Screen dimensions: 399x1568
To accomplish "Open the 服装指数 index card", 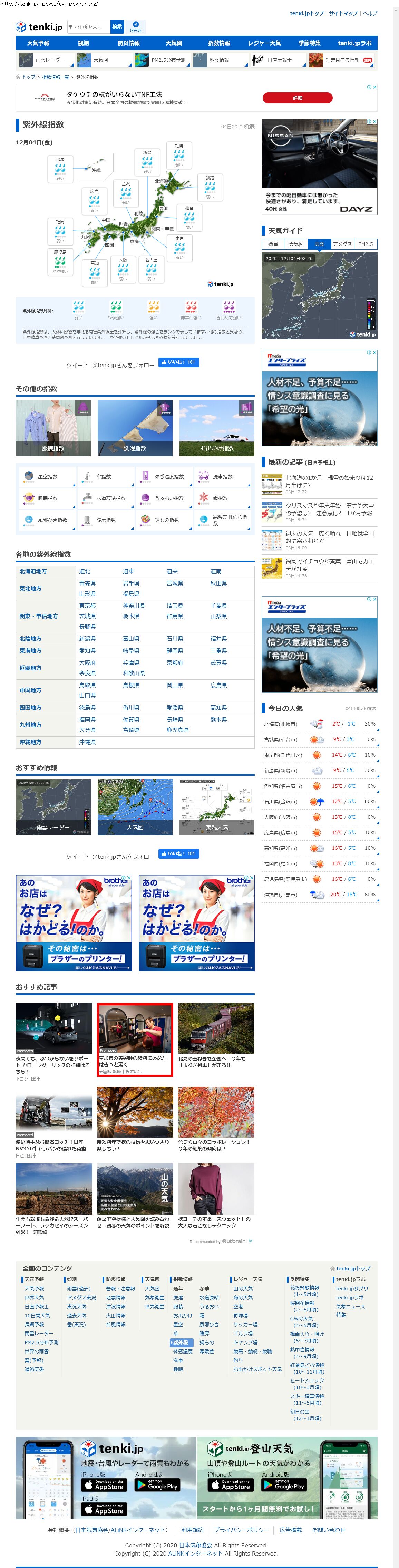I will coord(53,427).
